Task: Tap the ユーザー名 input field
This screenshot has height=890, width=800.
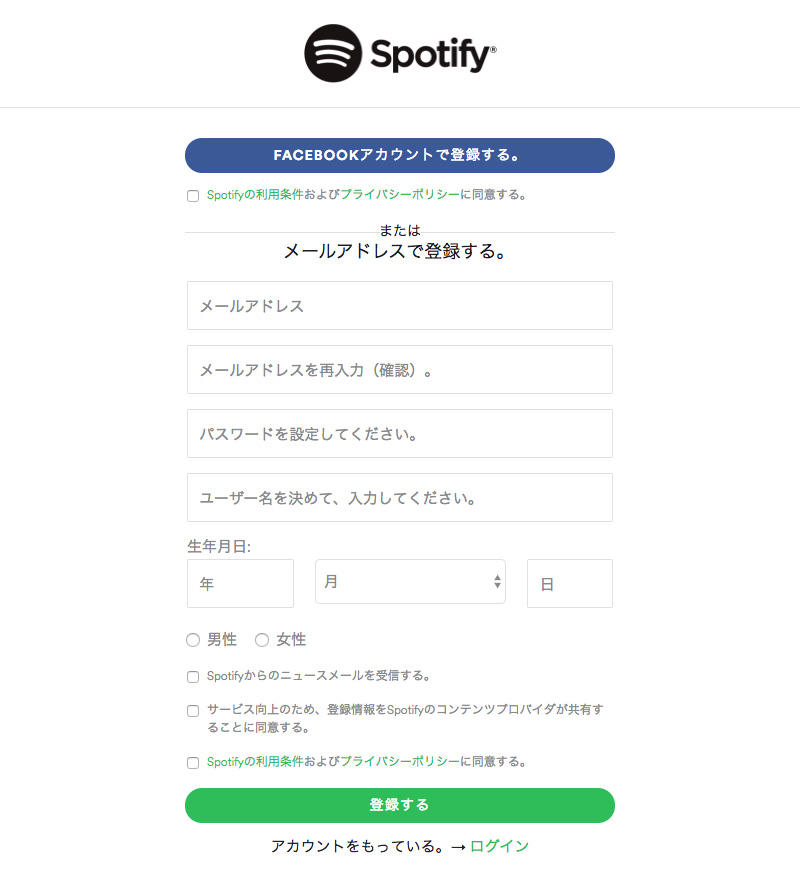Action: click(x=399, y=498)
